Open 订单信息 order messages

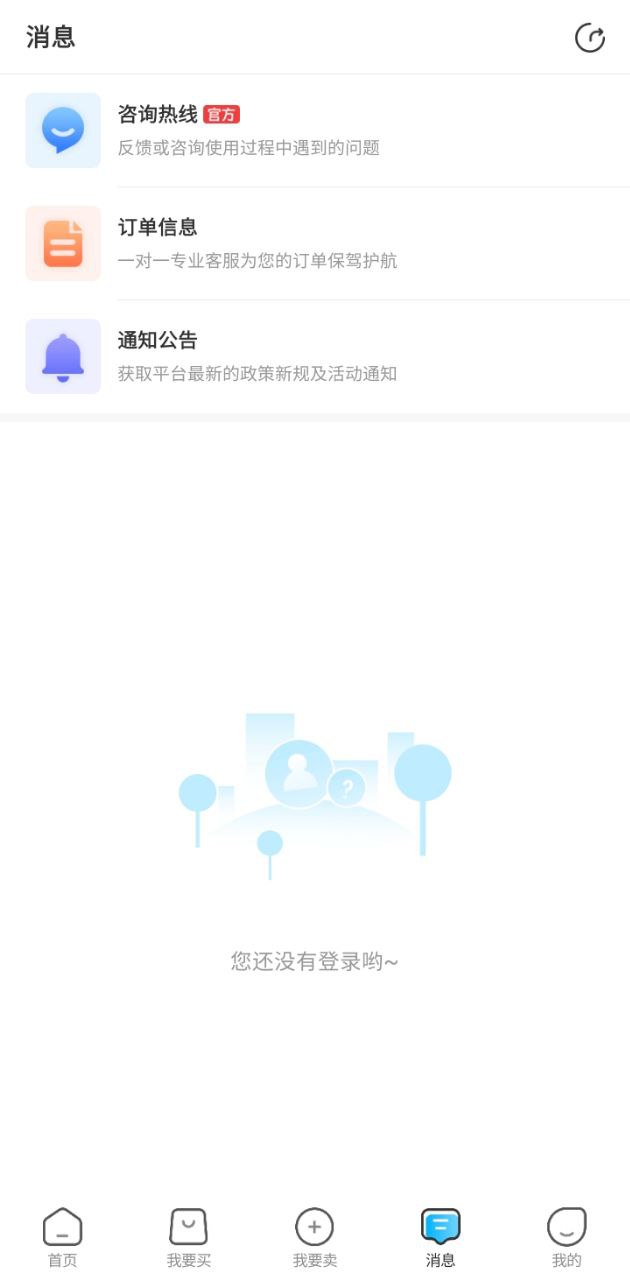point(315,243)
